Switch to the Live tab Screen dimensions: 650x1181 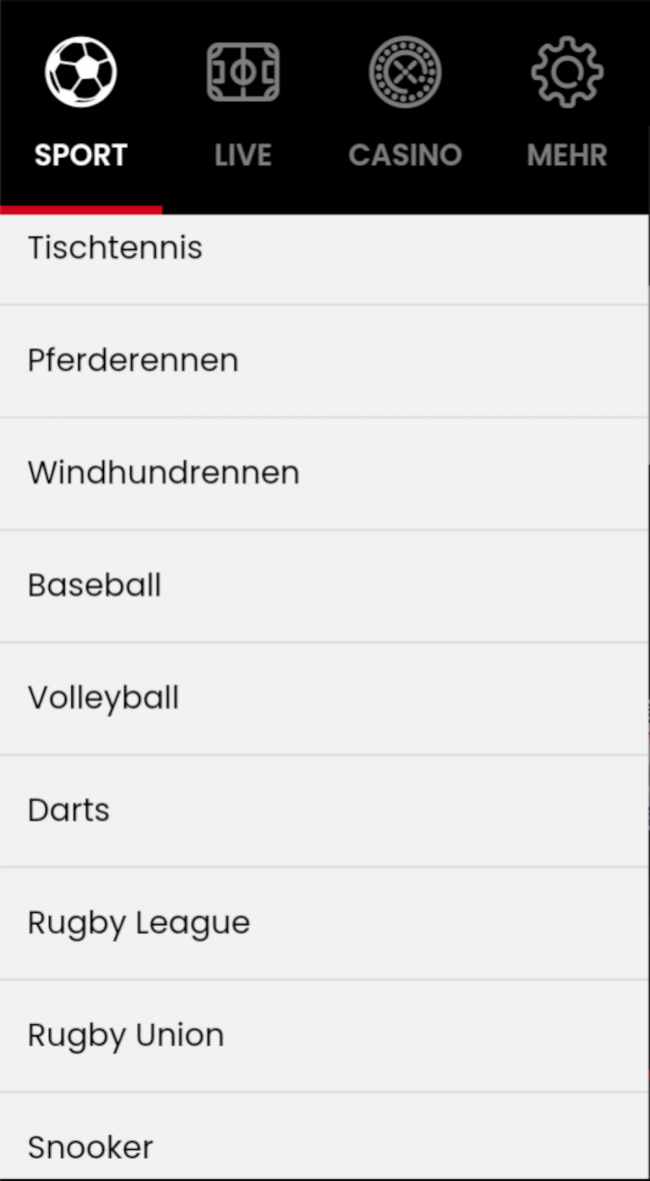point(243,105)
